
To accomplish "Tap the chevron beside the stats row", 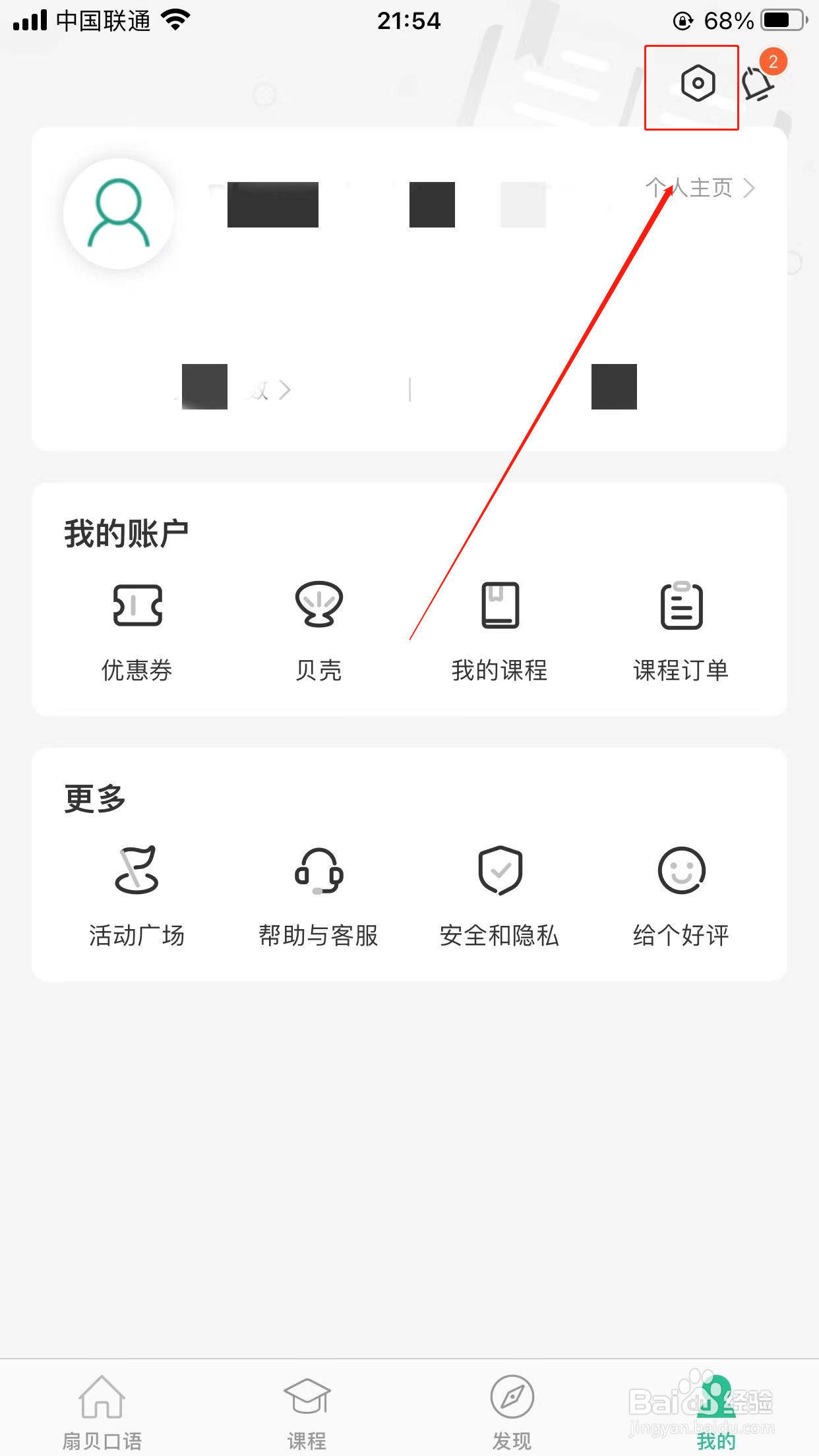I will point(284,389).
